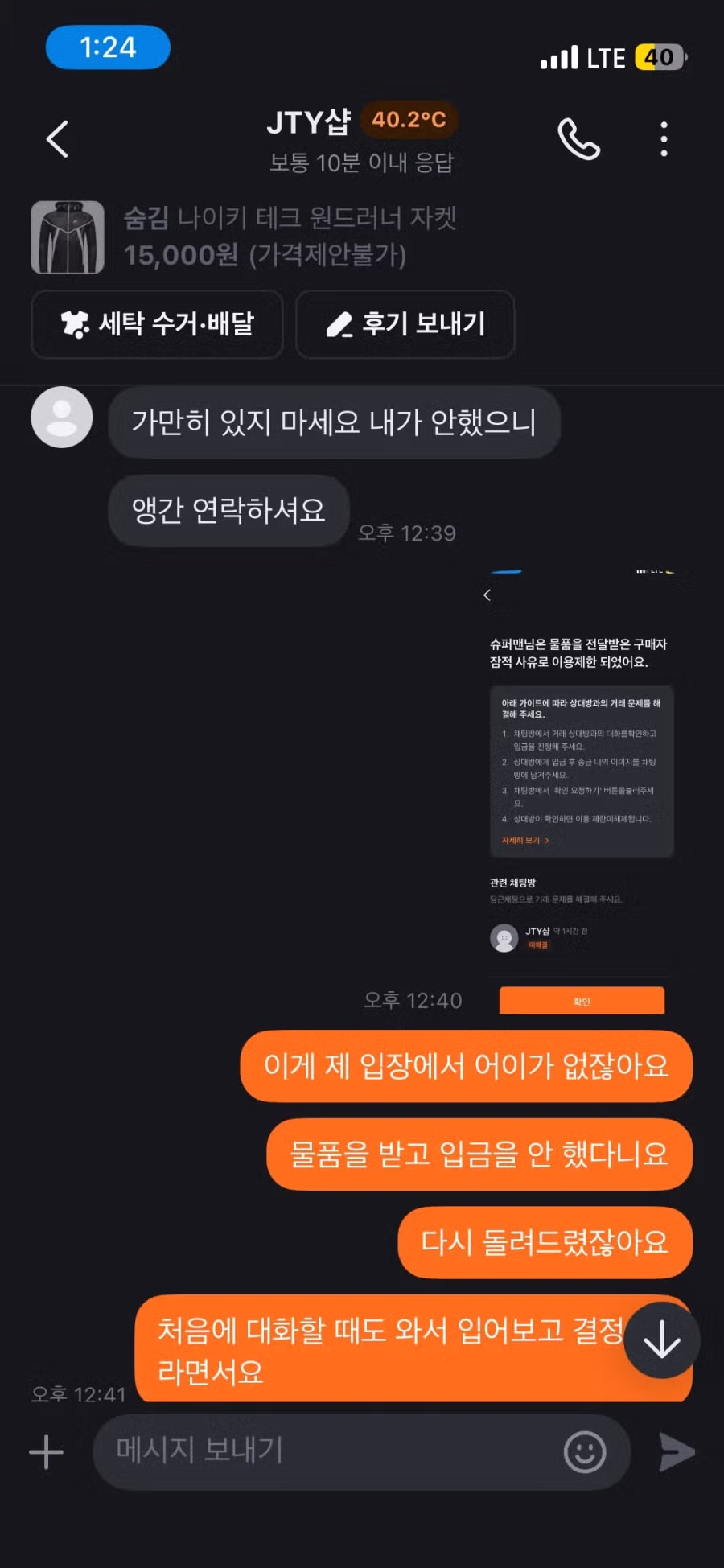Tap the 세탁 수거·배달 service button
Viewport: 724px width, 1568px height.
[x=157, y=323]
